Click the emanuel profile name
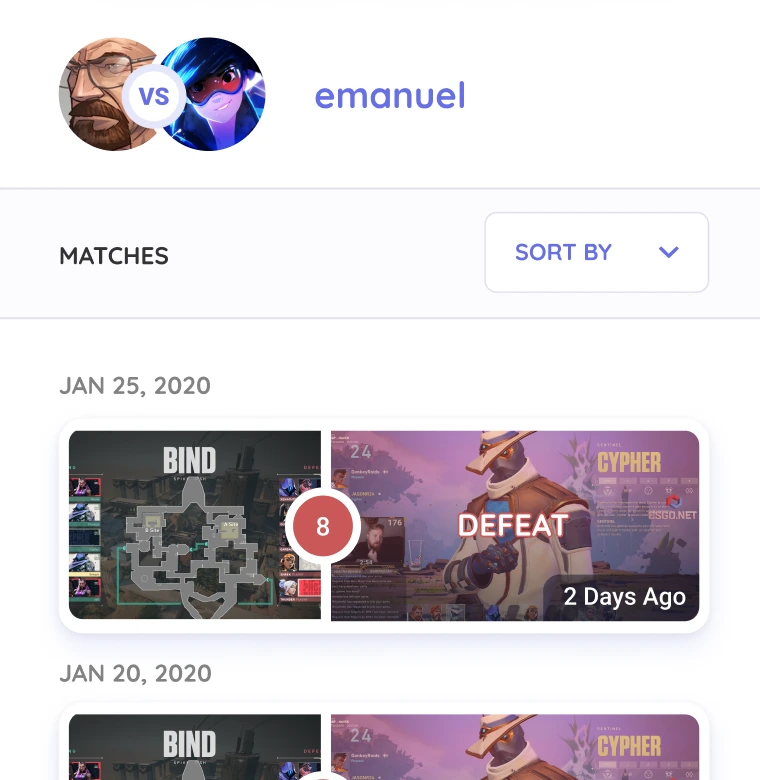Screen dimensions: 760x780 coord(391,97)
